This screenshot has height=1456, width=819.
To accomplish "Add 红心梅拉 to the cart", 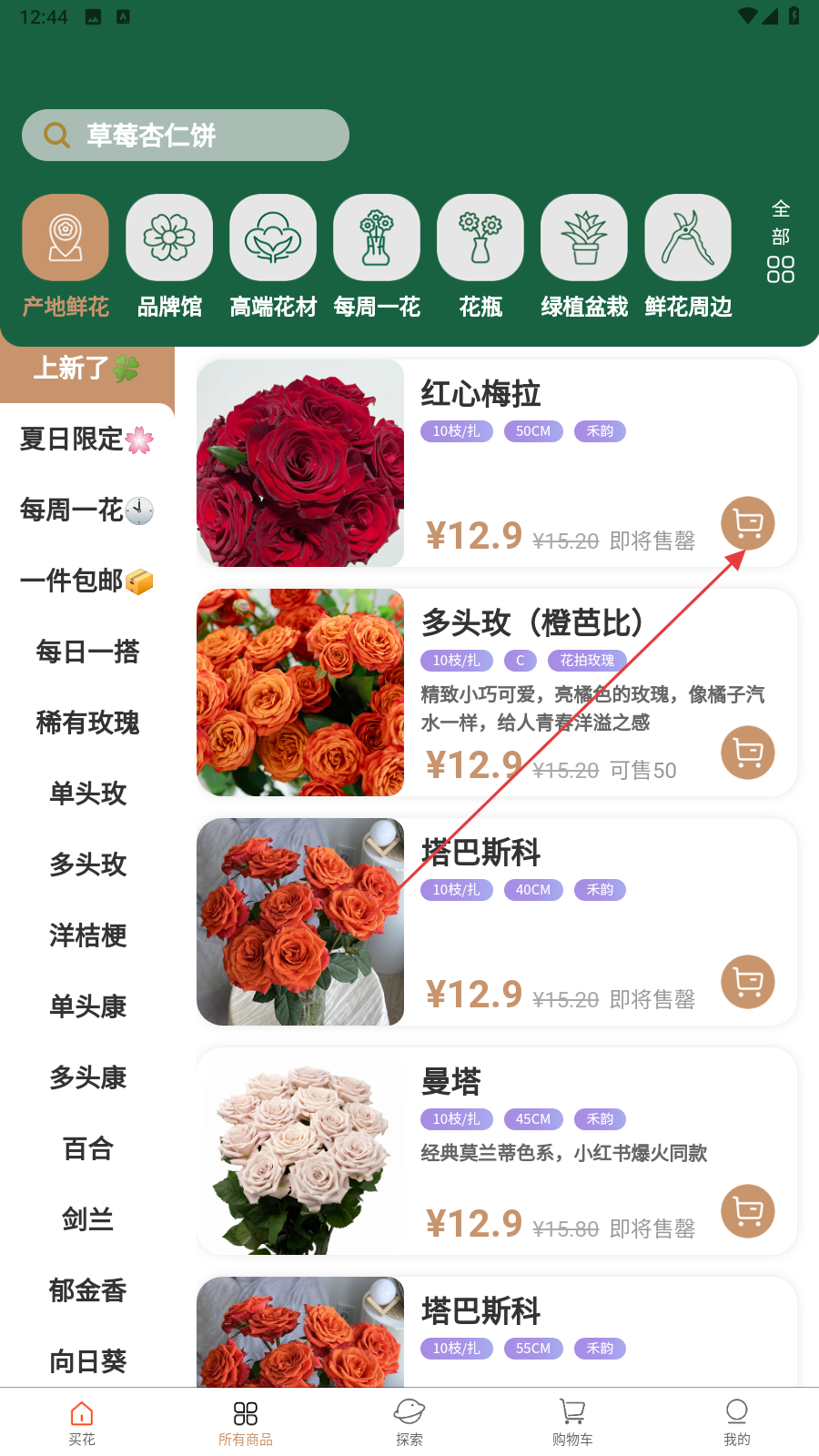I will [748, 523].
